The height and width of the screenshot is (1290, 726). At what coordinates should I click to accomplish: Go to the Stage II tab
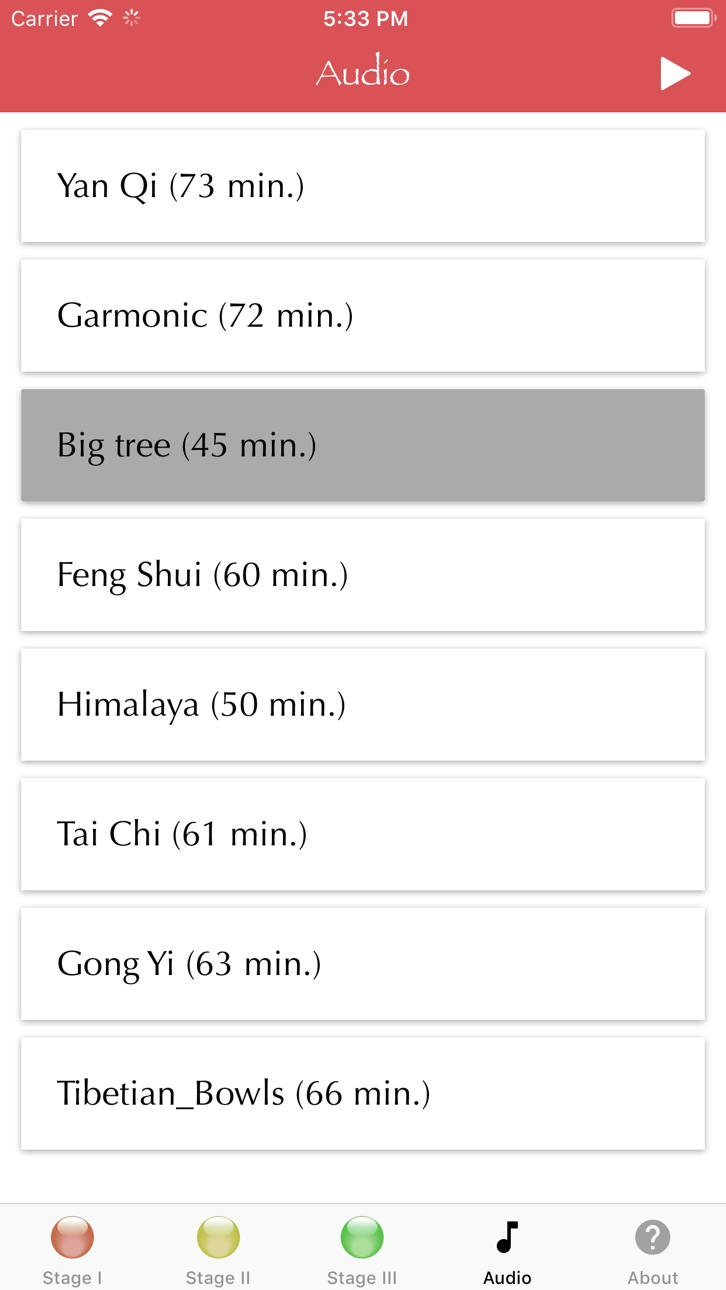click(x=218, y=1250)
